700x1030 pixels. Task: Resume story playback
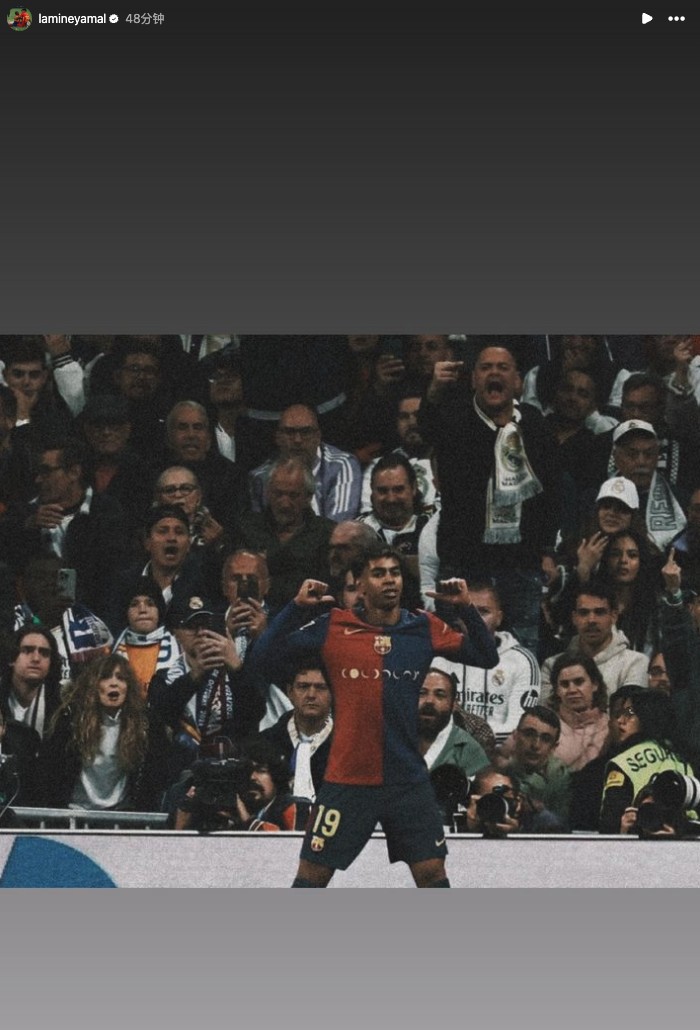pos(646,19)
